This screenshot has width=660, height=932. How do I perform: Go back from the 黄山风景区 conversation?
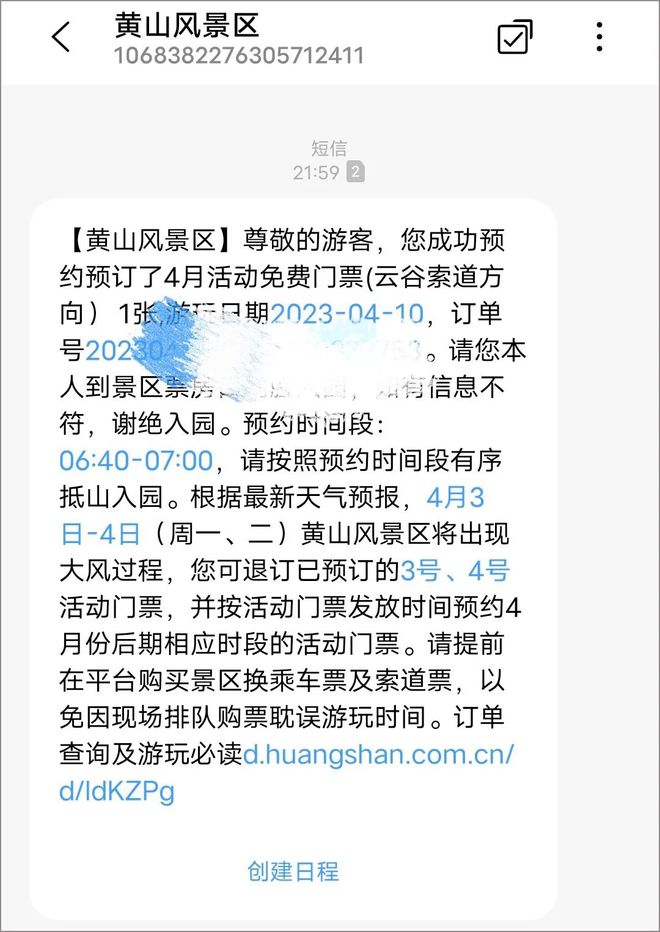coord(61,38)
